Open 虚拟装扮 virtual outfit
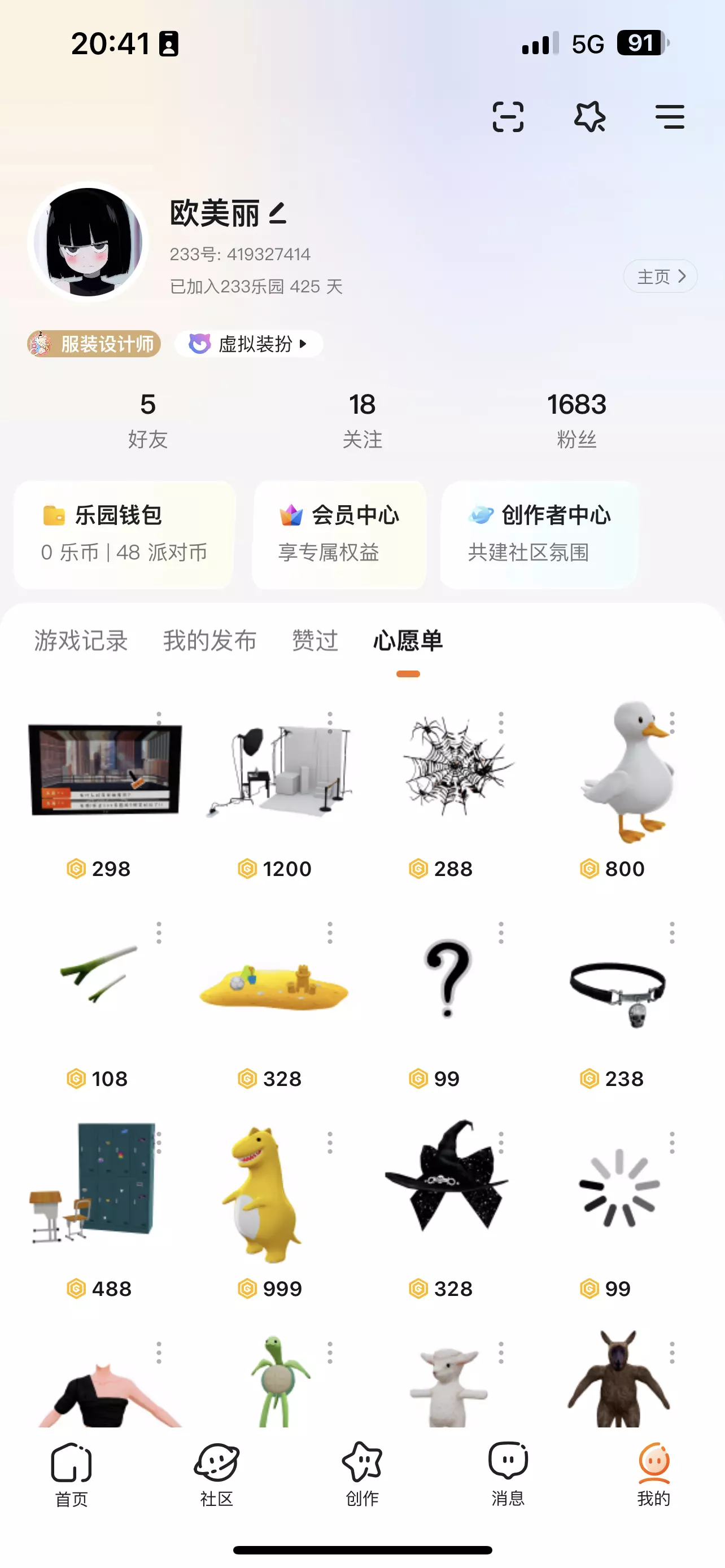Viewport: 725px width, 1568px height. click(249, 344)
